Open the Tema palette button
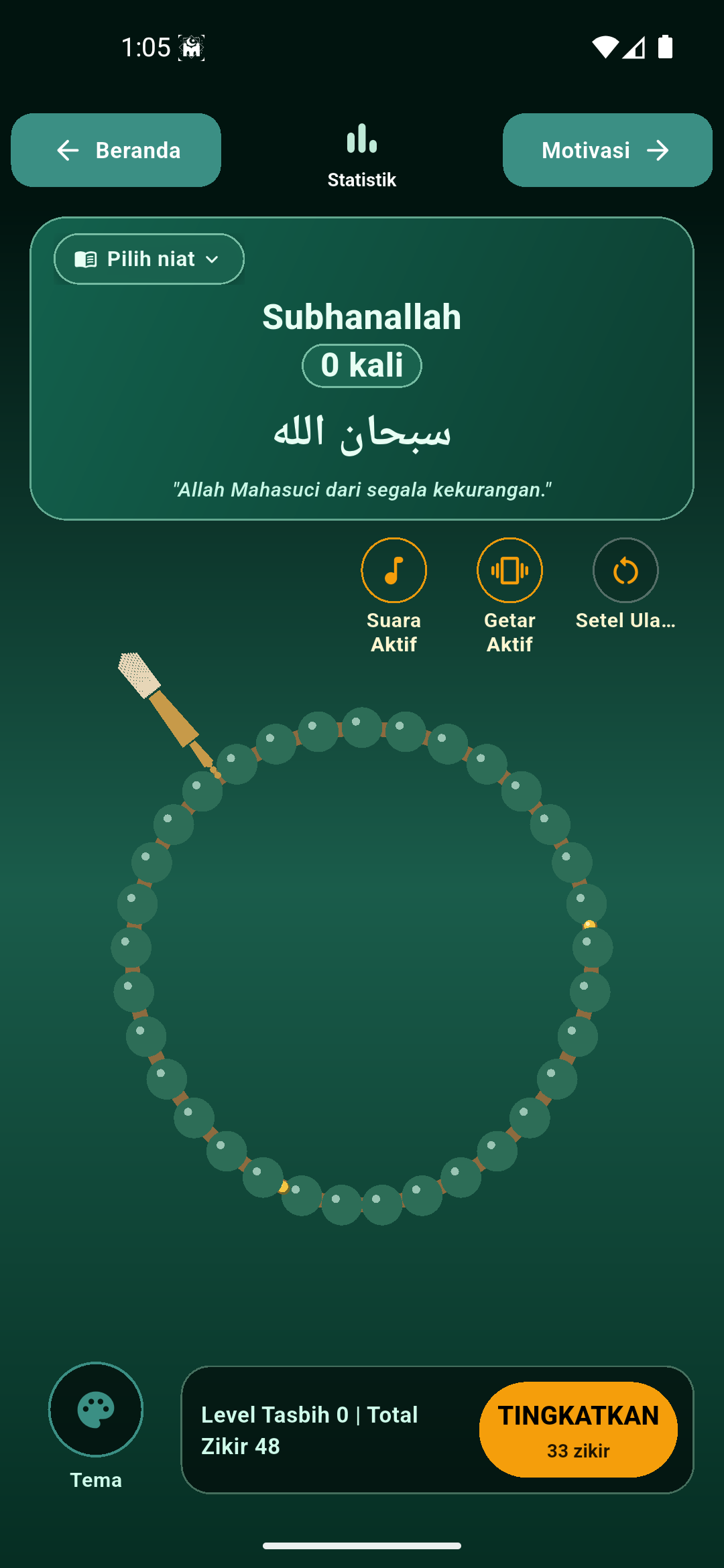The width and height of the screenshot is (724, 1568). tap(96, 1409)
